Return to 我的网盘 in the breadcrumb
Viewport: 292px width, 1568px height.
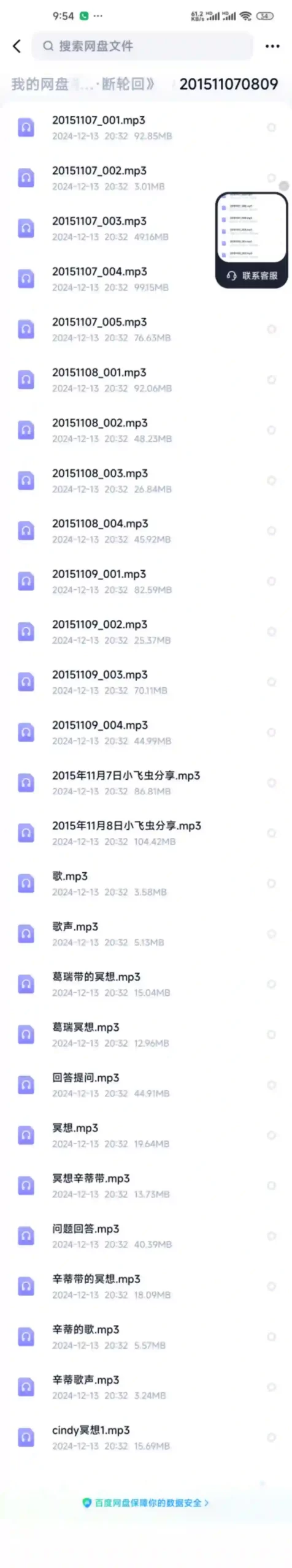coord(40,84)
